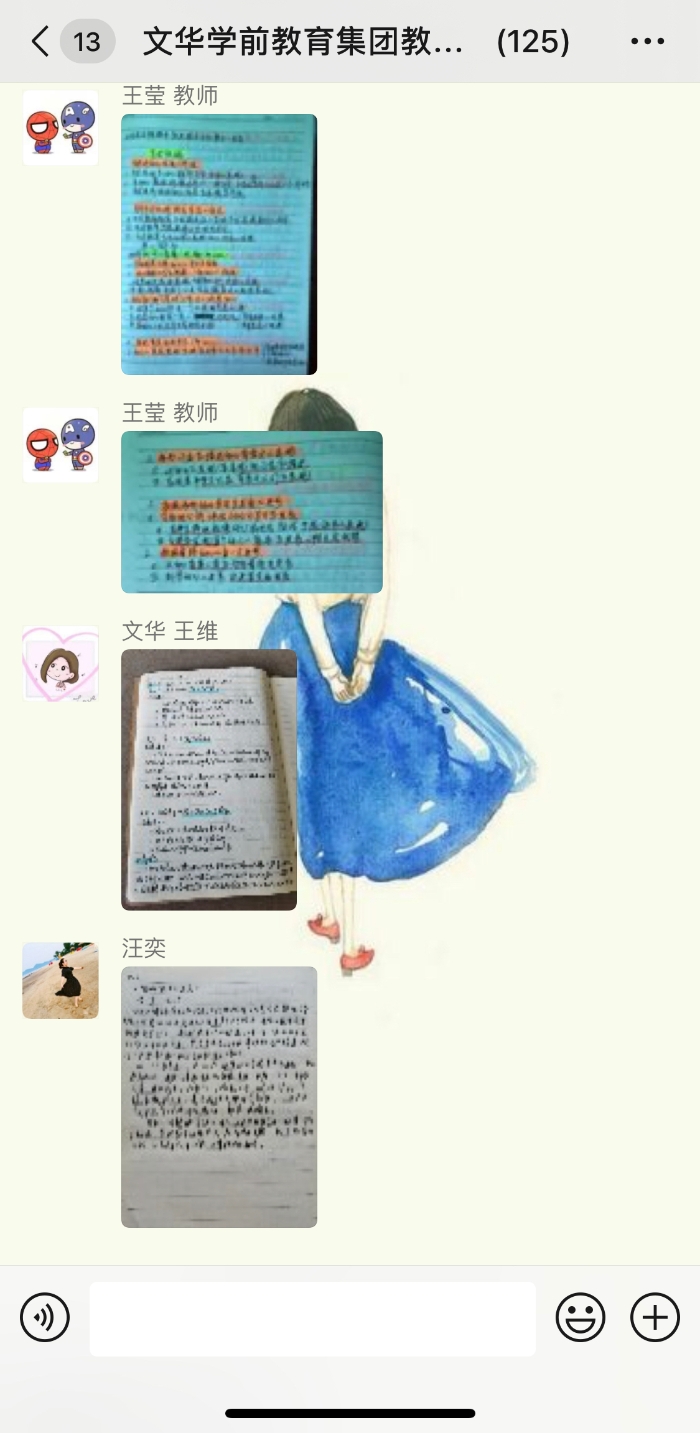Open 王莹 教师's first notebook photo

point(219,244)
